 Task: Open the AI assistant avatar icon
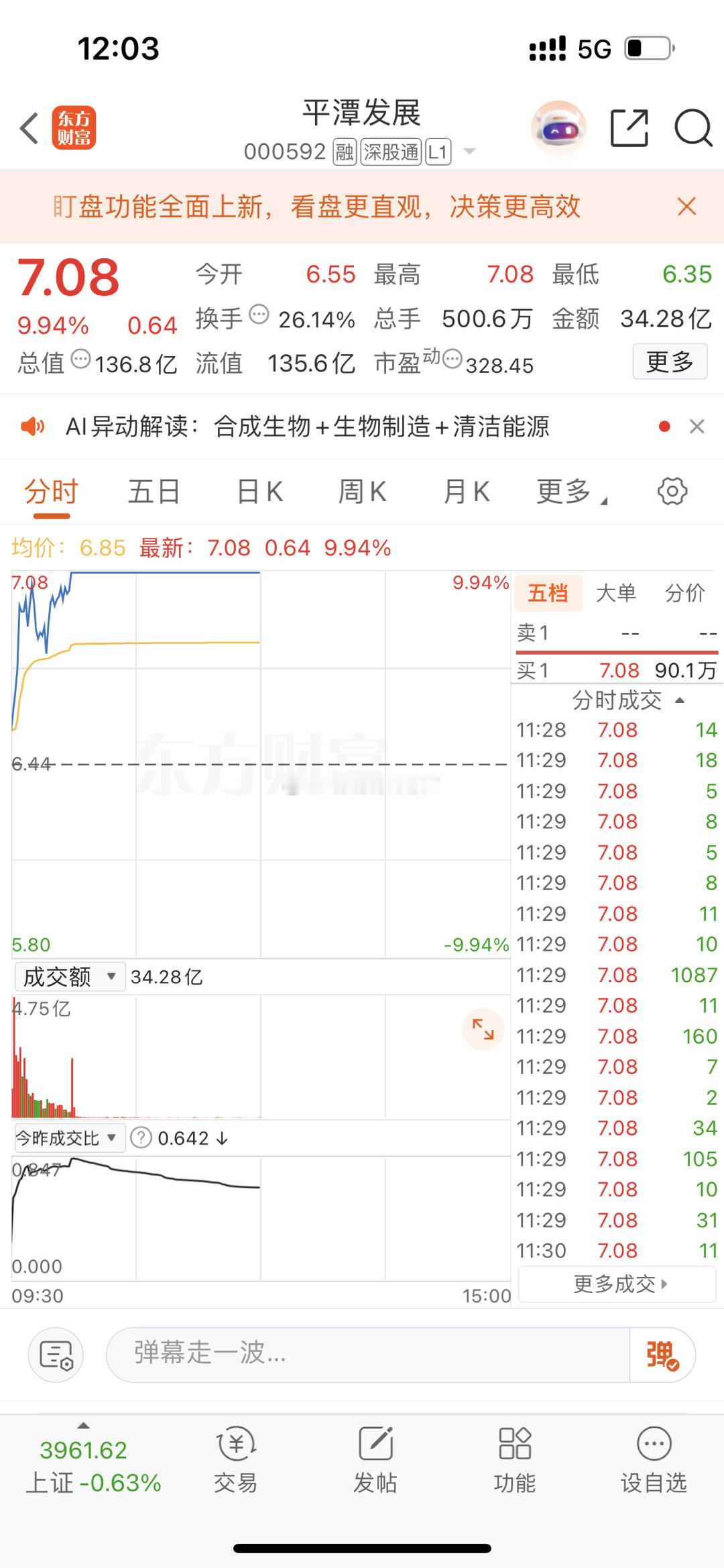click(x=557, y=127)
